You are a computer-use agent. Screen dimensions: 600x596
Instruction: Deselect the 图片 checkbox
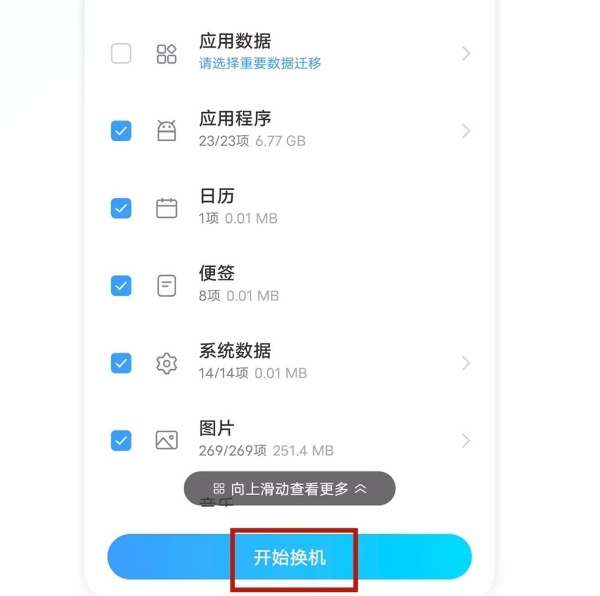pos(121,440)
